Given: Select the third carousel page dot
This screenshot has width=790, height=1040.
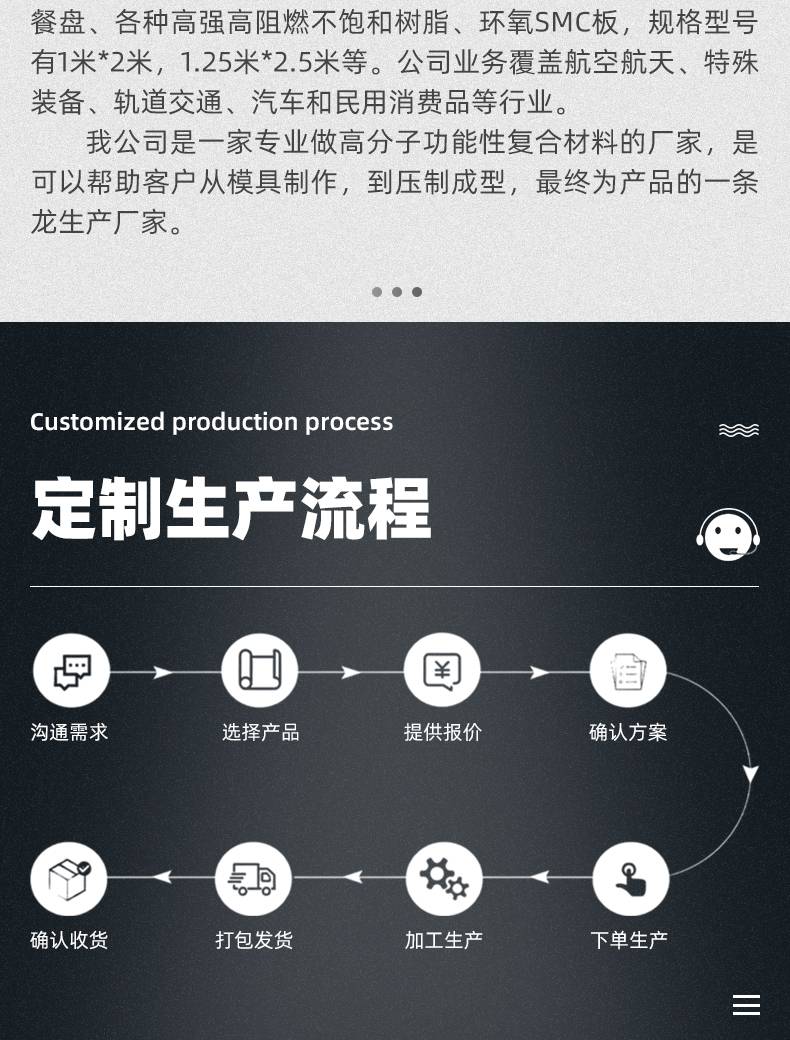Looking at the screenshot, I should click(417, 292).
